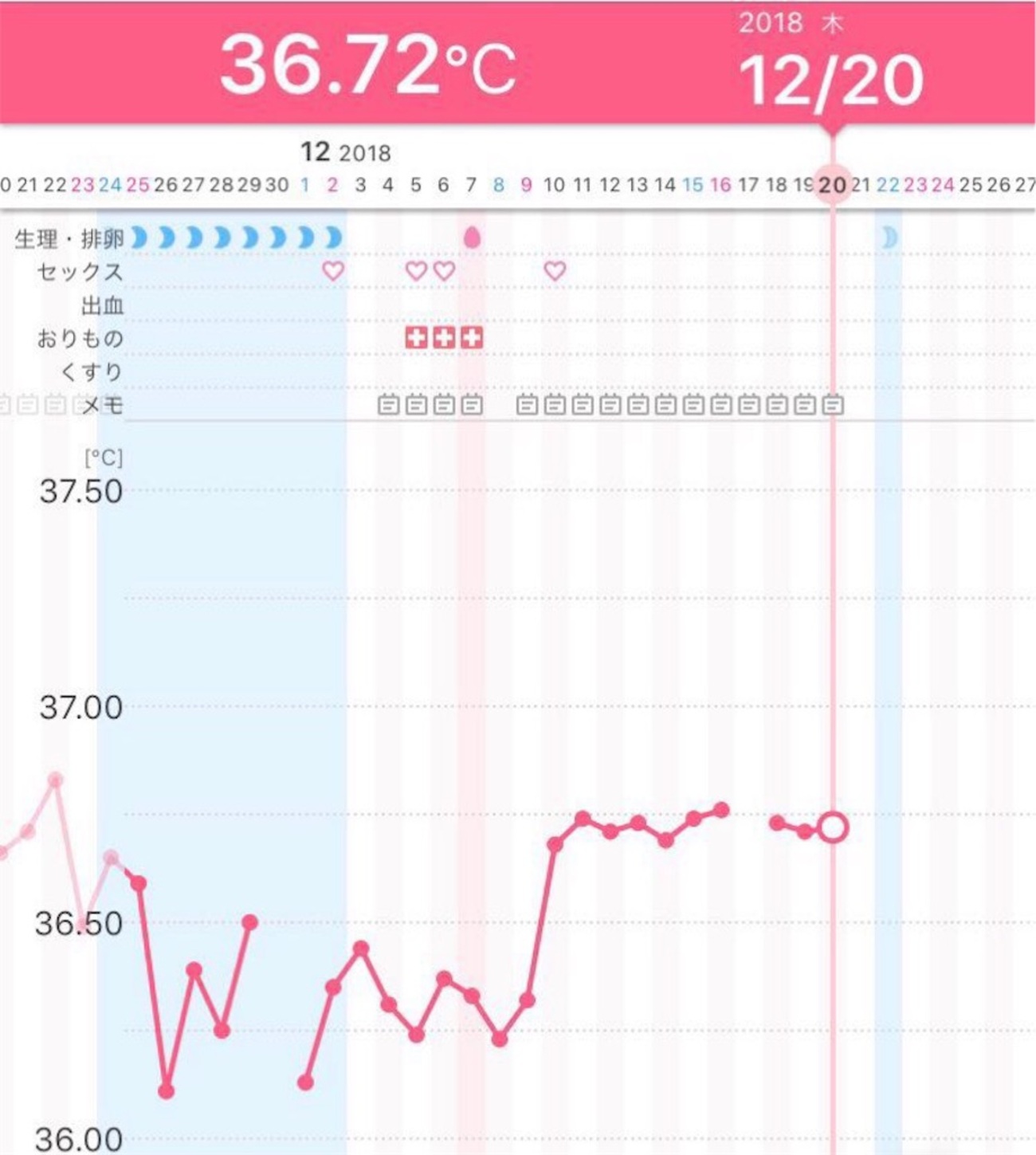
Task: Tap the predicted period moon on December 22
Action: tap(889, 237)
